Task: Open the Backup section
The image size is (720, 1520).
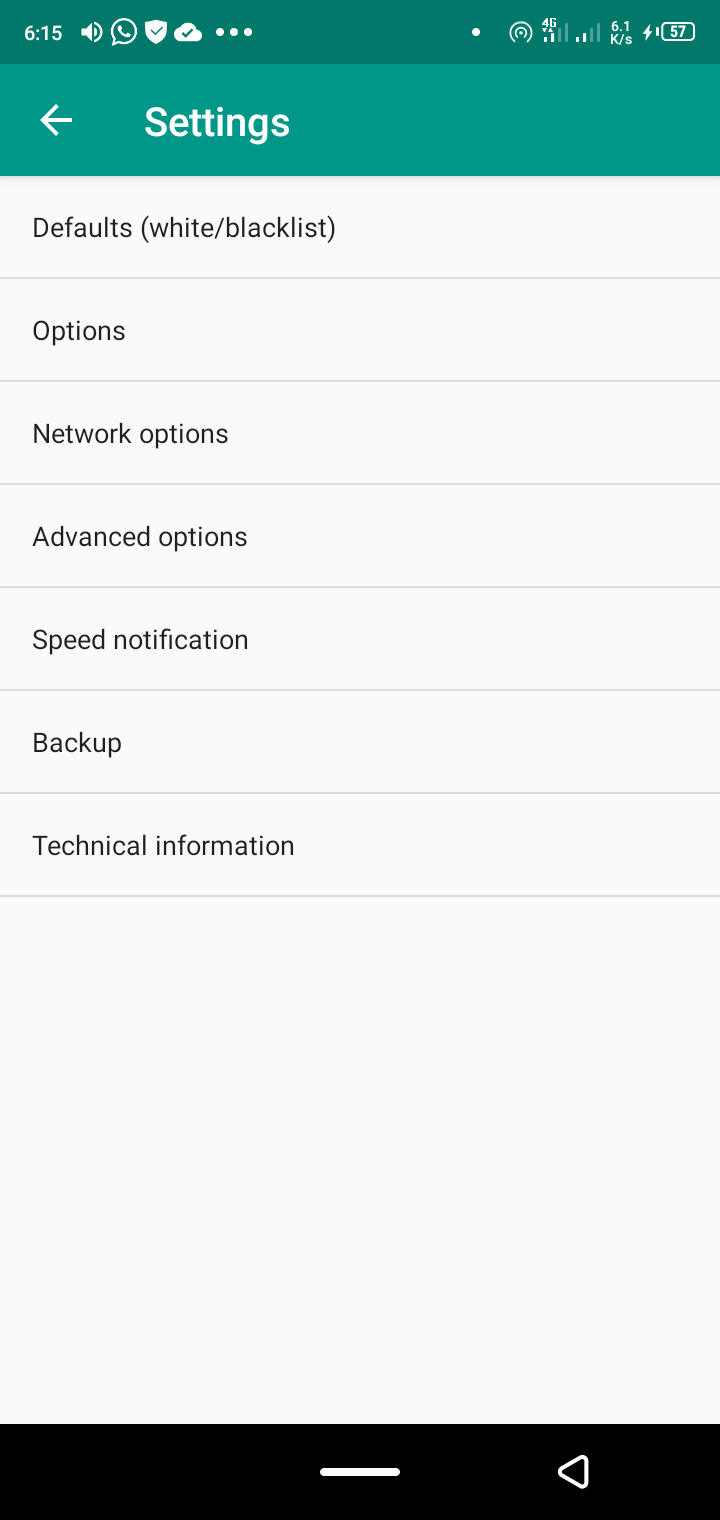Action: [x=76, y=742]
